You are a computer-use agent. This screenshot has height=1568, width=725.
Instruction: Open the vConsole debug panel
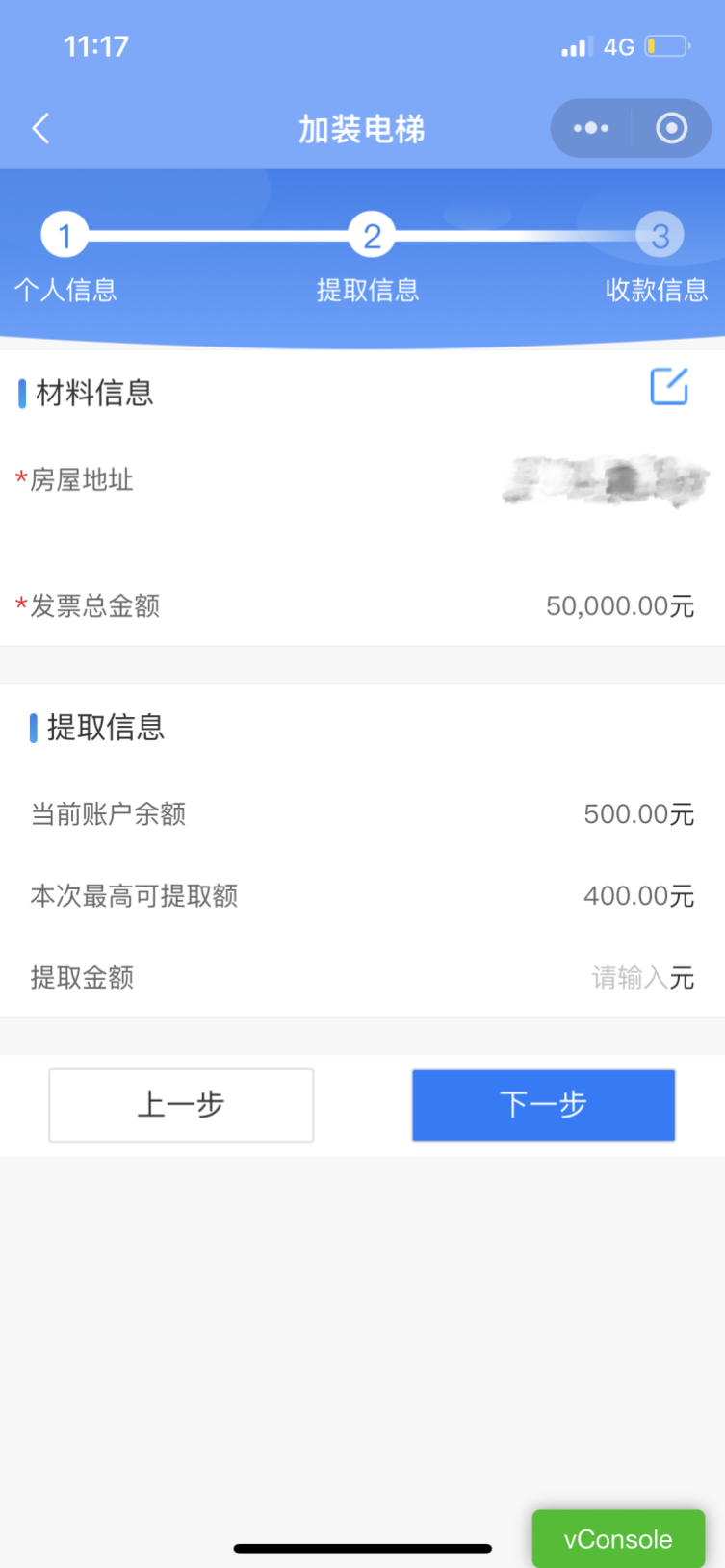pos(618,1538)
